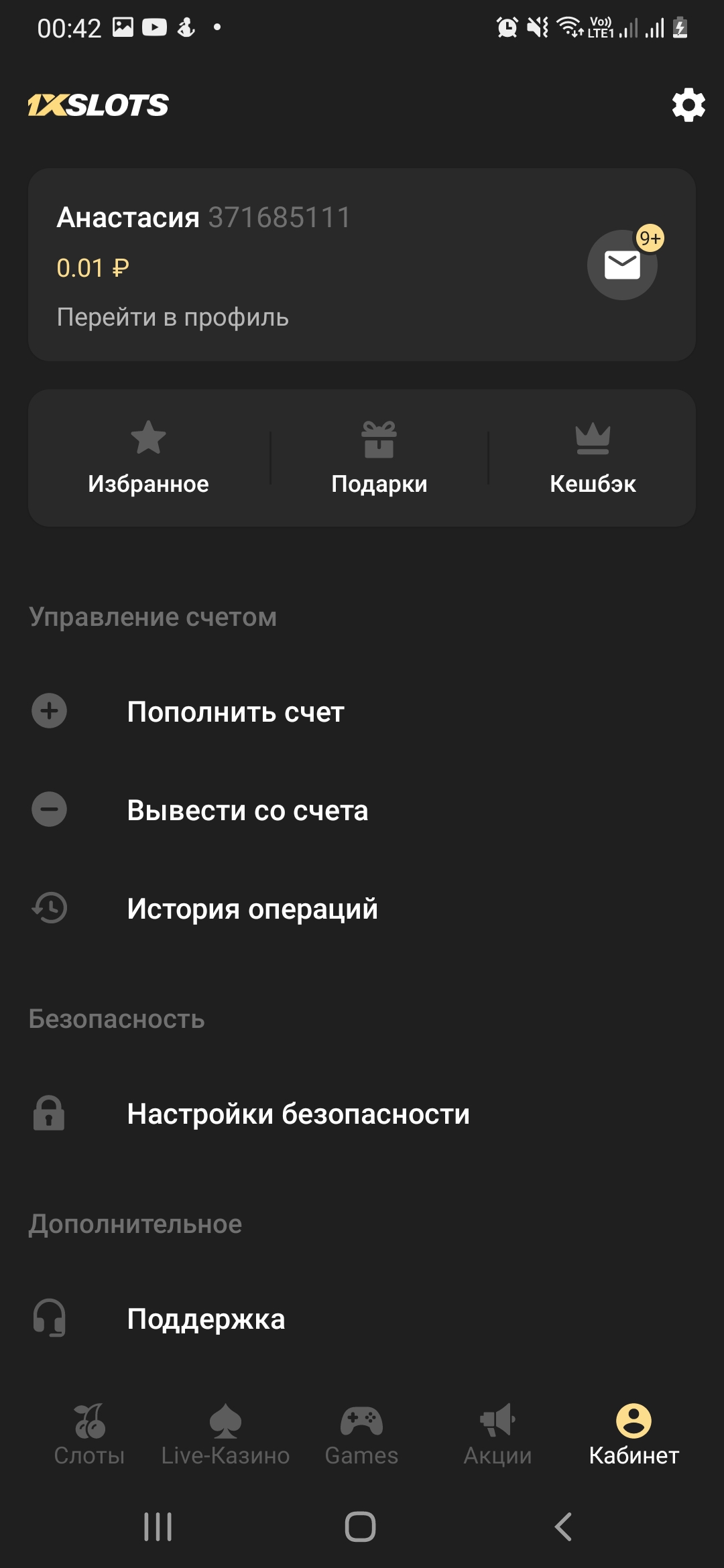The height and width of the screenshot is (1568, 724).
Task: Open 'Настройки безопасности' security settings
Action: click(x=362, y=1114)
